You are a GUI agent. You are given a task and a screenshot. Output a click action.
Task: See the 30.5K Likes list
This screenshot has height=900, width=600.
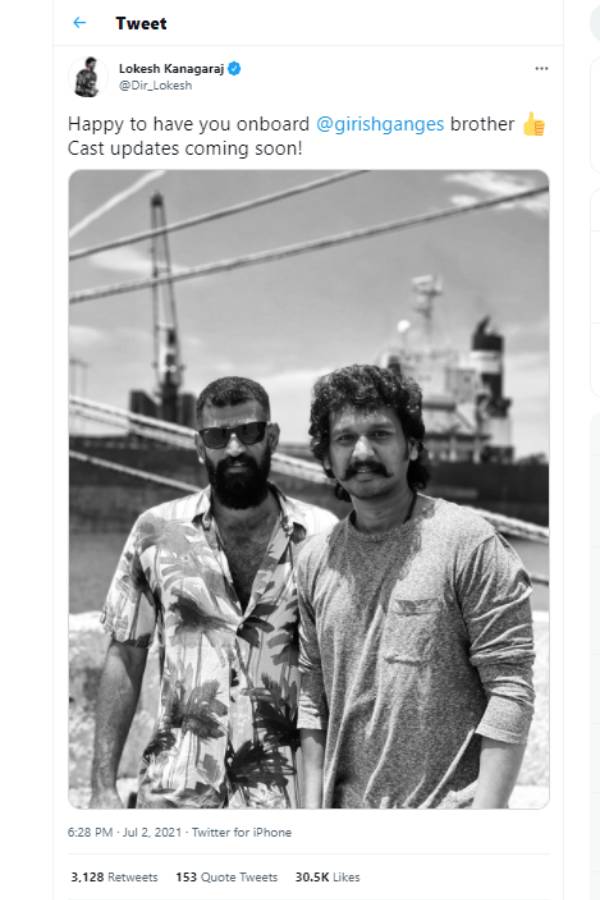(x=327, y=877)
